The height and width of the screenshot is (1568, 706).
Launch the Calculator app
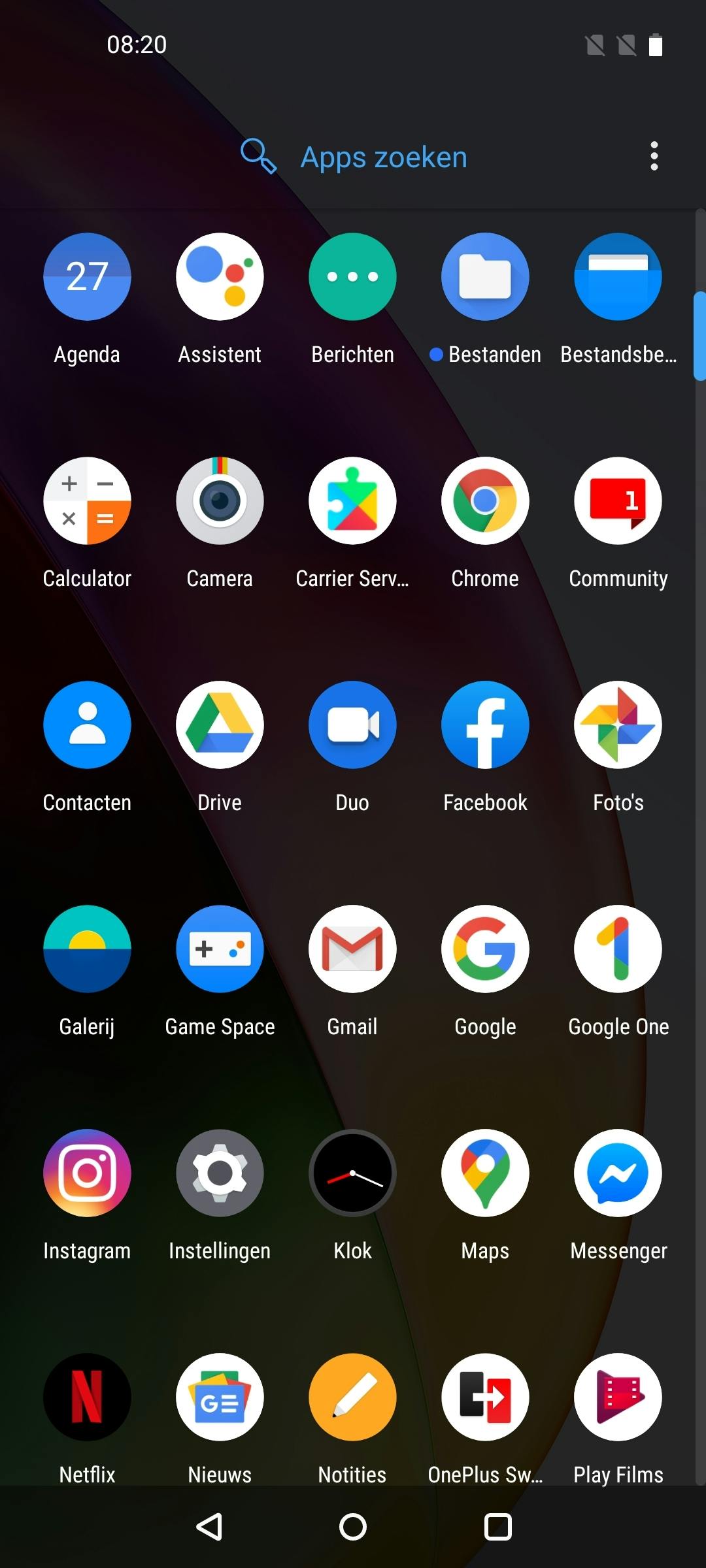pos(87,501)
